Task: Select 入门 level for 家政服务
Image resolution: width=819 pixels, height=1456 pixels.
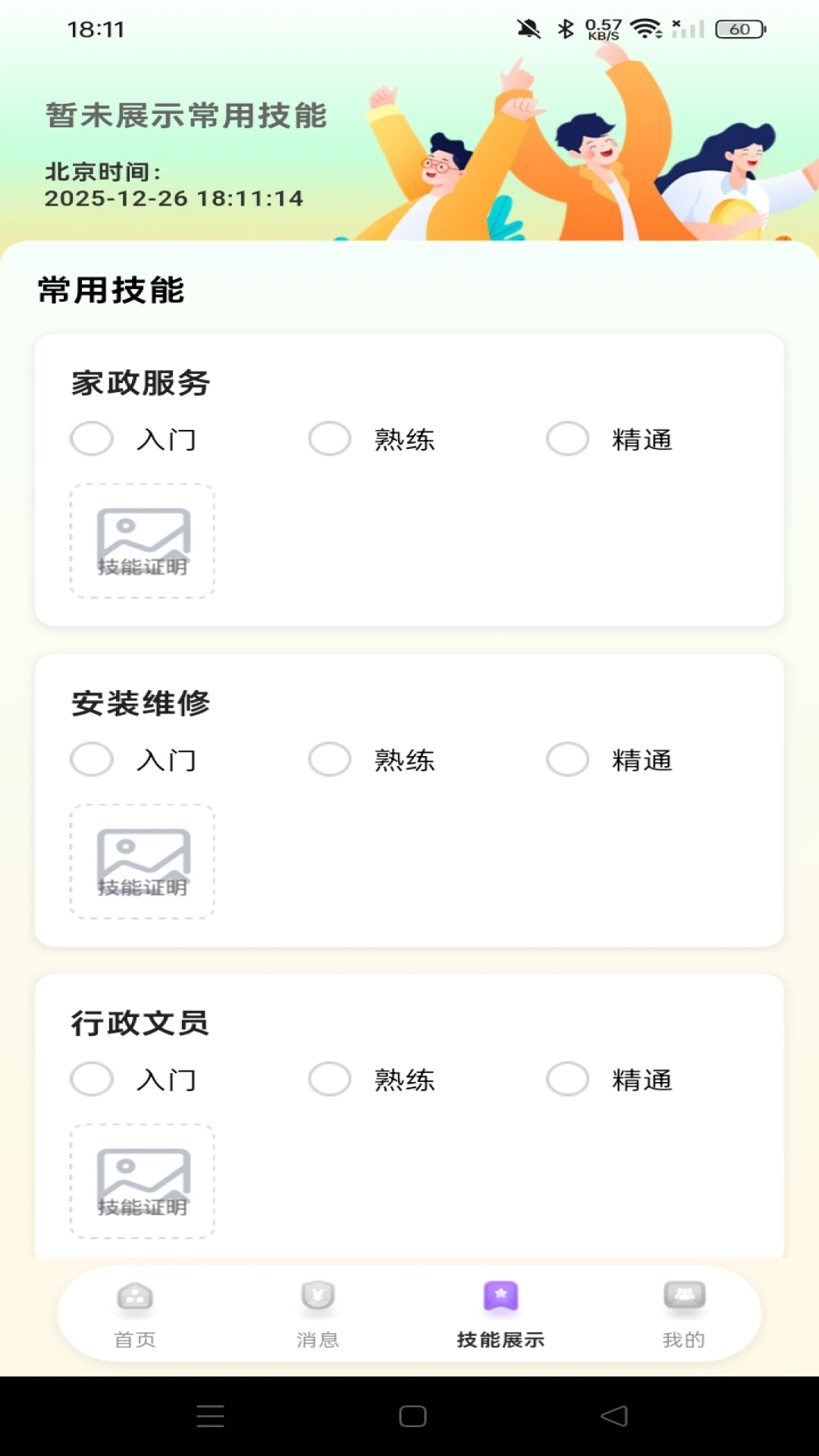Action: [x=92, y=439]
